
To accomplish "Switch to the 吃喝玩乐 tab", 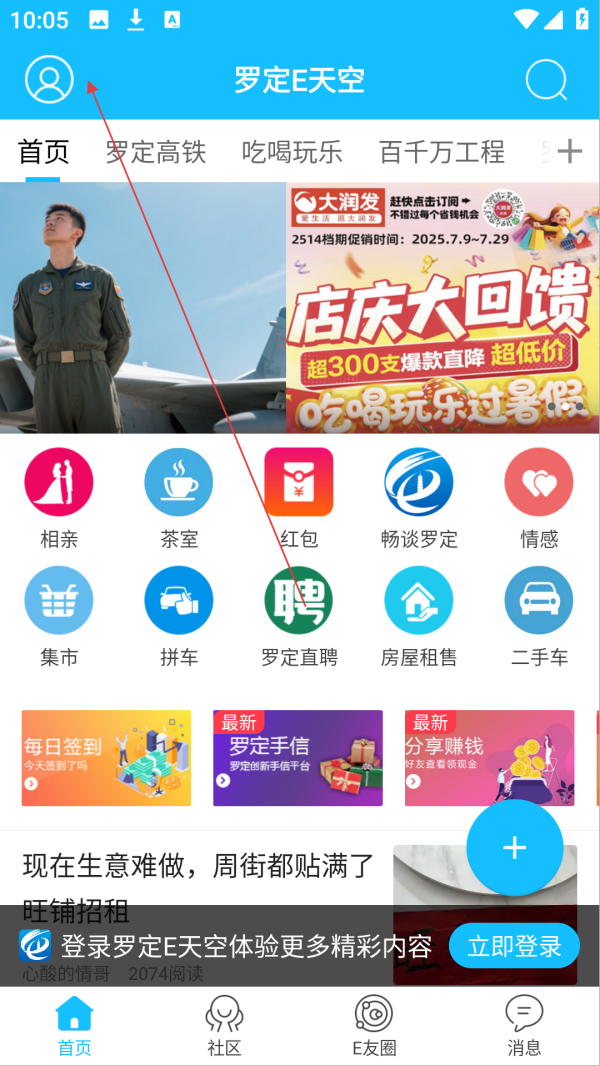I will (292, 152).
